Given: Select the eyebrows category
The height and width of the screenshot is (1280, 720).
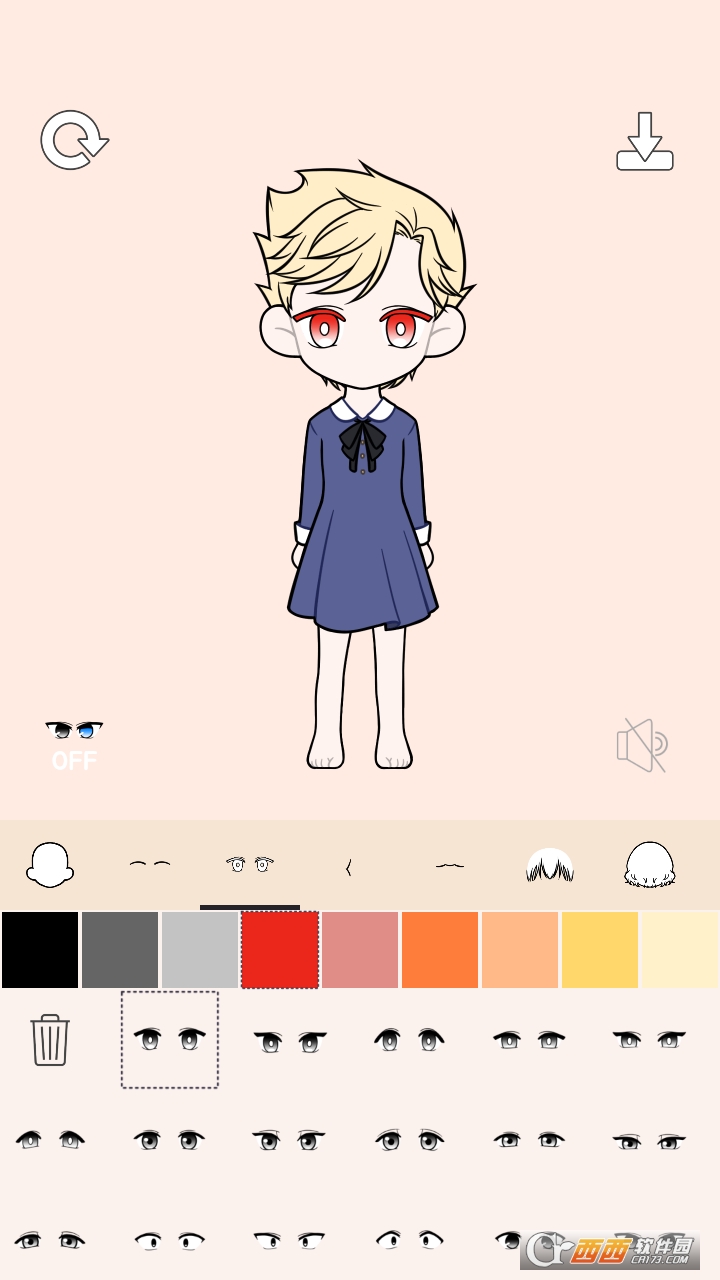Looking at the screenshot, I should [x=150, y=862].
